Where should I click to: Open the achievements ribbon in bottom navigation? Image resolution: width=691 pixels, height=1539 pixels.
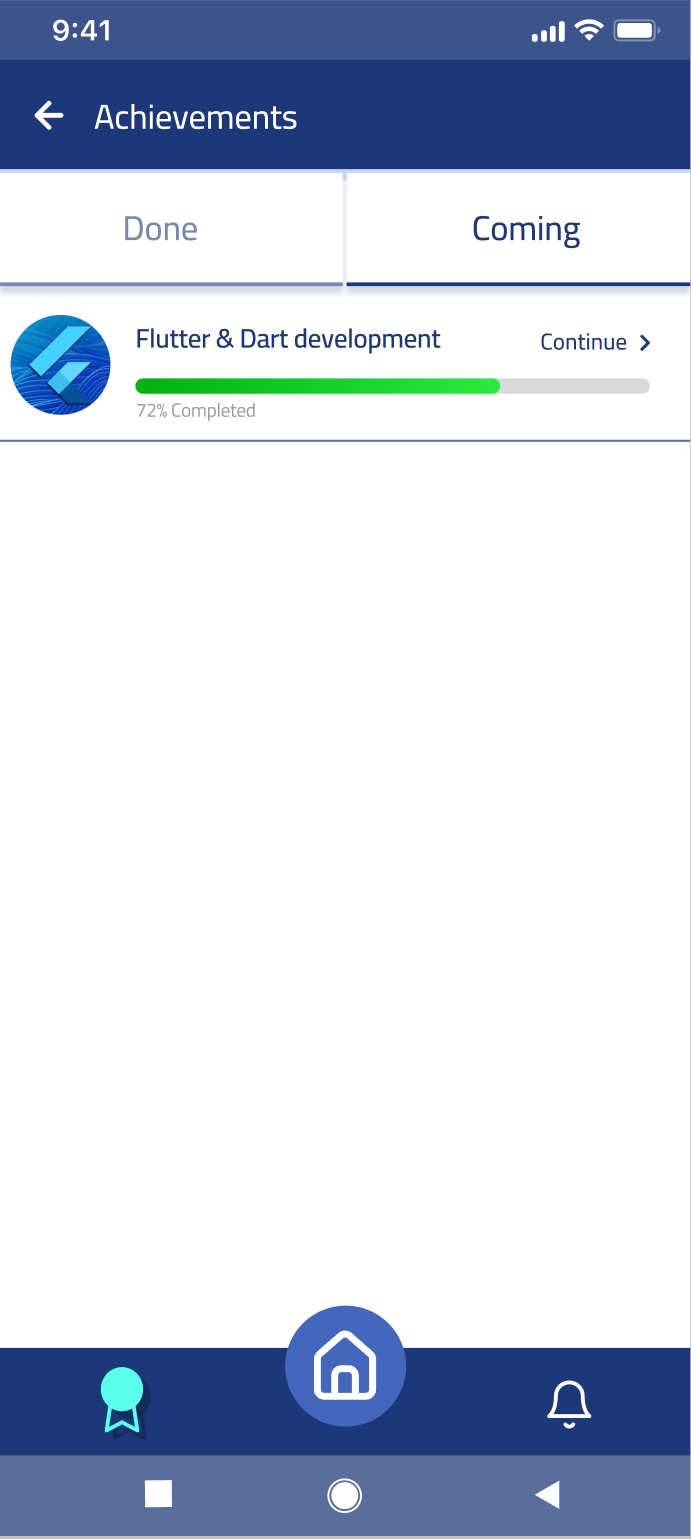click(x=122, y=1401)
